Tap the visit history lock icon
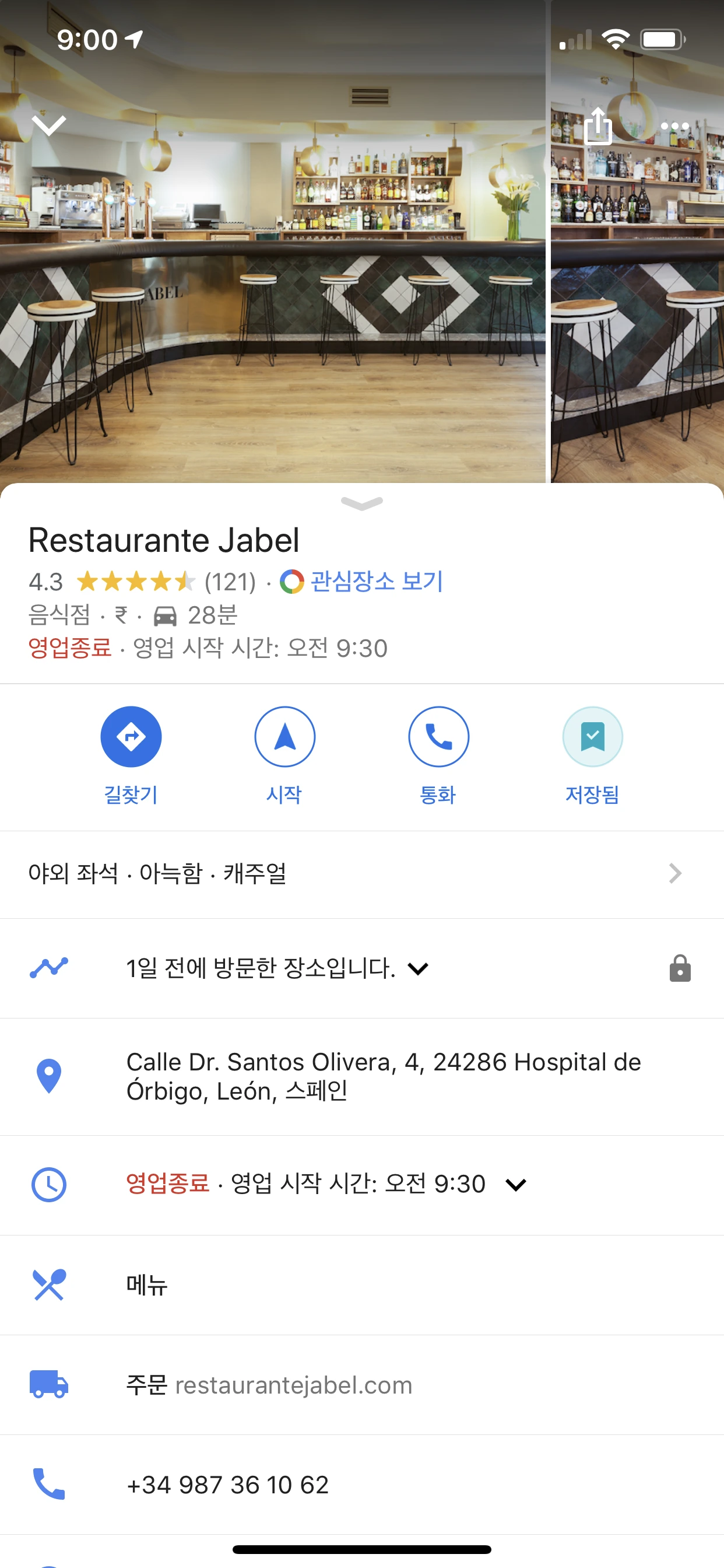 pyautogui.click(x=680, y=968)
